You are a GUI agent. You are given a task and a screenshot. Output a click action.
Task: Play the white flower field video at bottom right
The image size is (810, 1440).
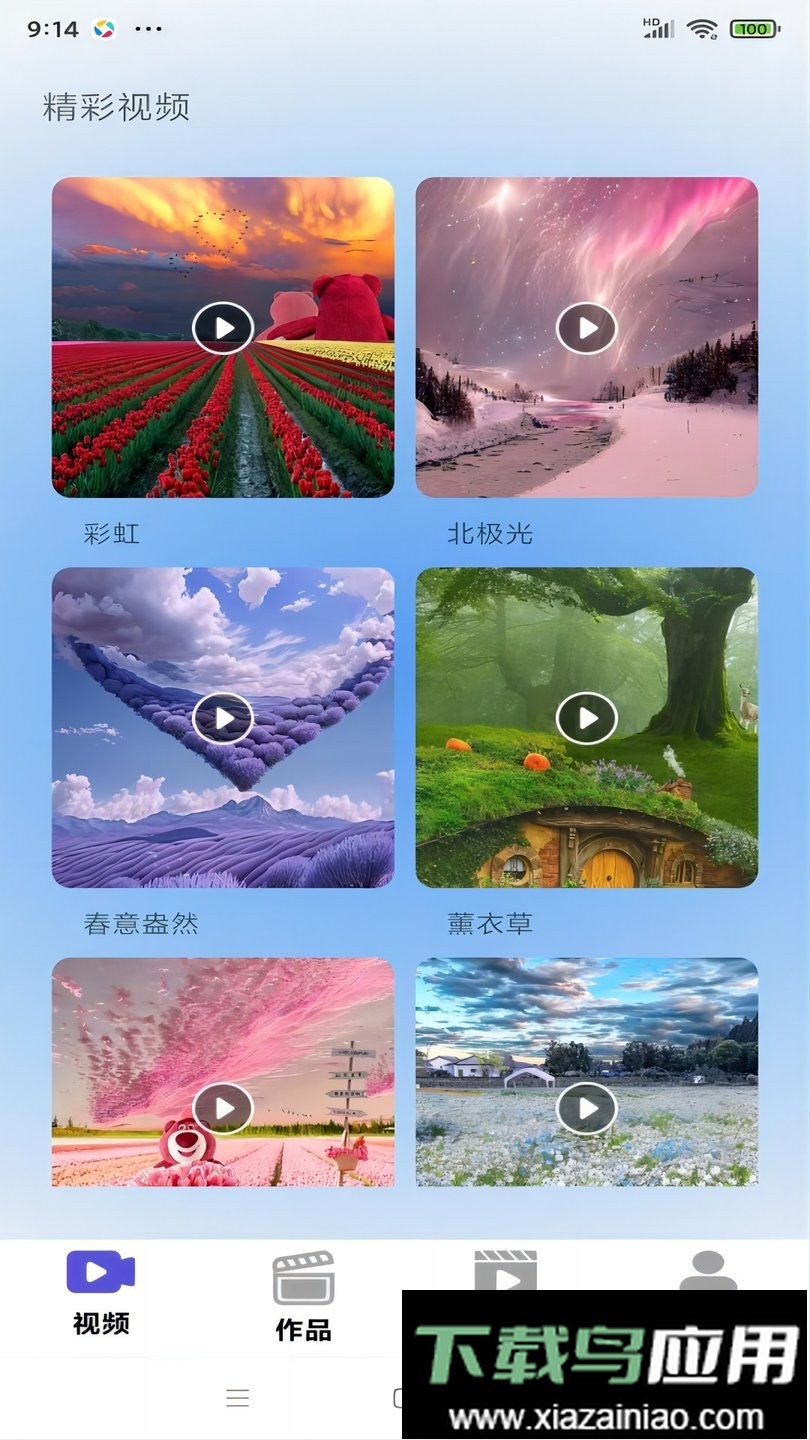[x=586, y=1107]
